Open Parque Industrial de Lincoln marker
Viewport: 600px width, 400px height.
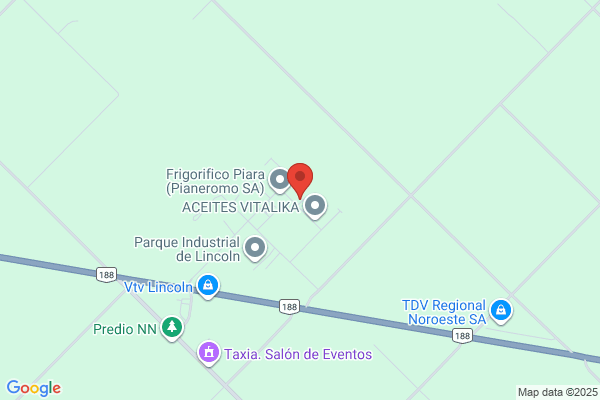pyautogui.click(x=255, y=248)
